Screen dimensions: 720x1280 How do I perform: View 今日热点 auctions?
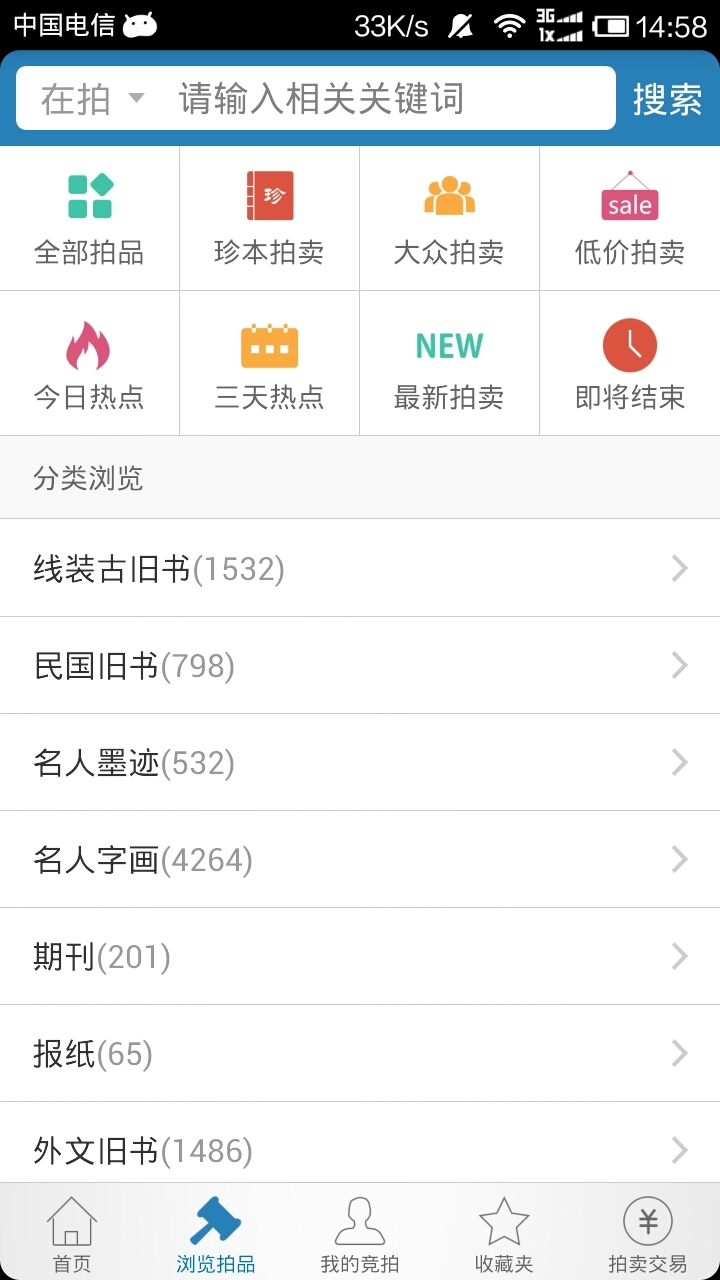coord(90,364)
